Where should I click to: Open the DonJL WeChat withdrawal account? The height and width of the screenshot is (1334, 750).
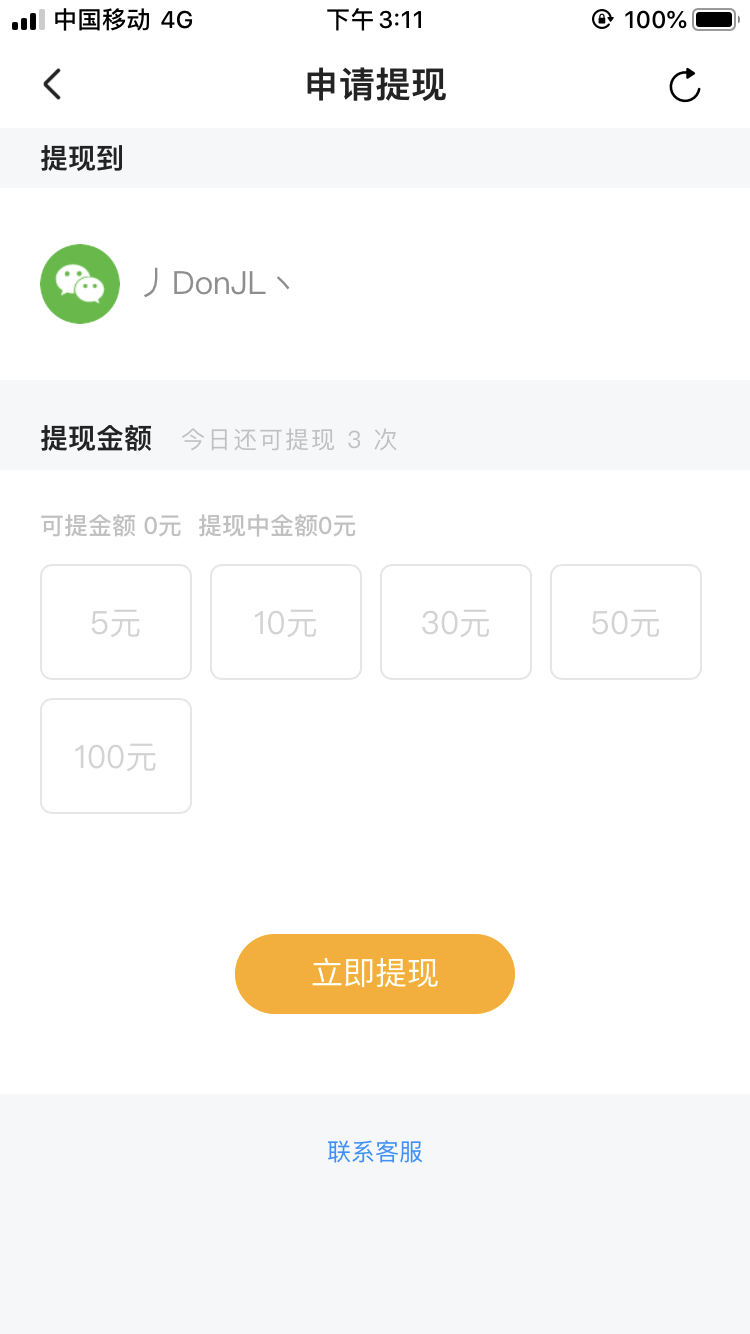point(375,284)
